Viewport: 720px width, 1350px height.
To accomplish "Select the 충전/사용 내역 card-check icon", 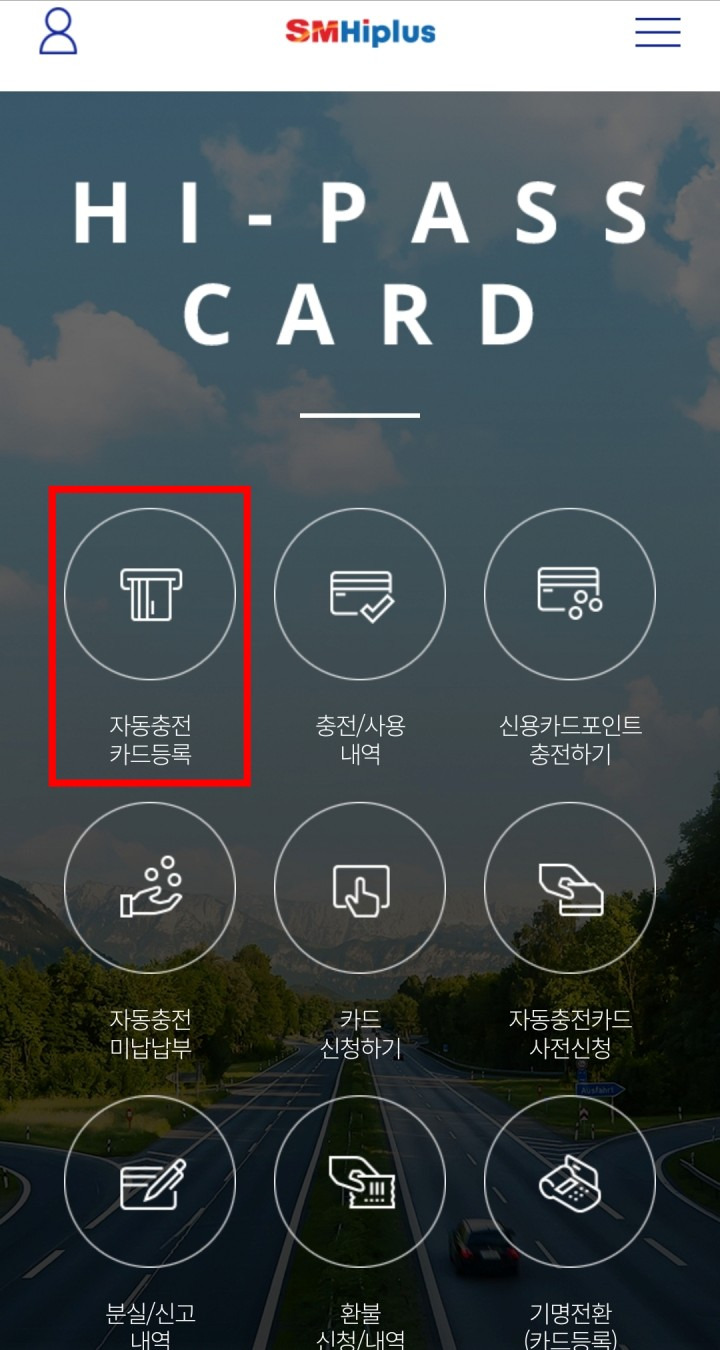I will (360, 593).
